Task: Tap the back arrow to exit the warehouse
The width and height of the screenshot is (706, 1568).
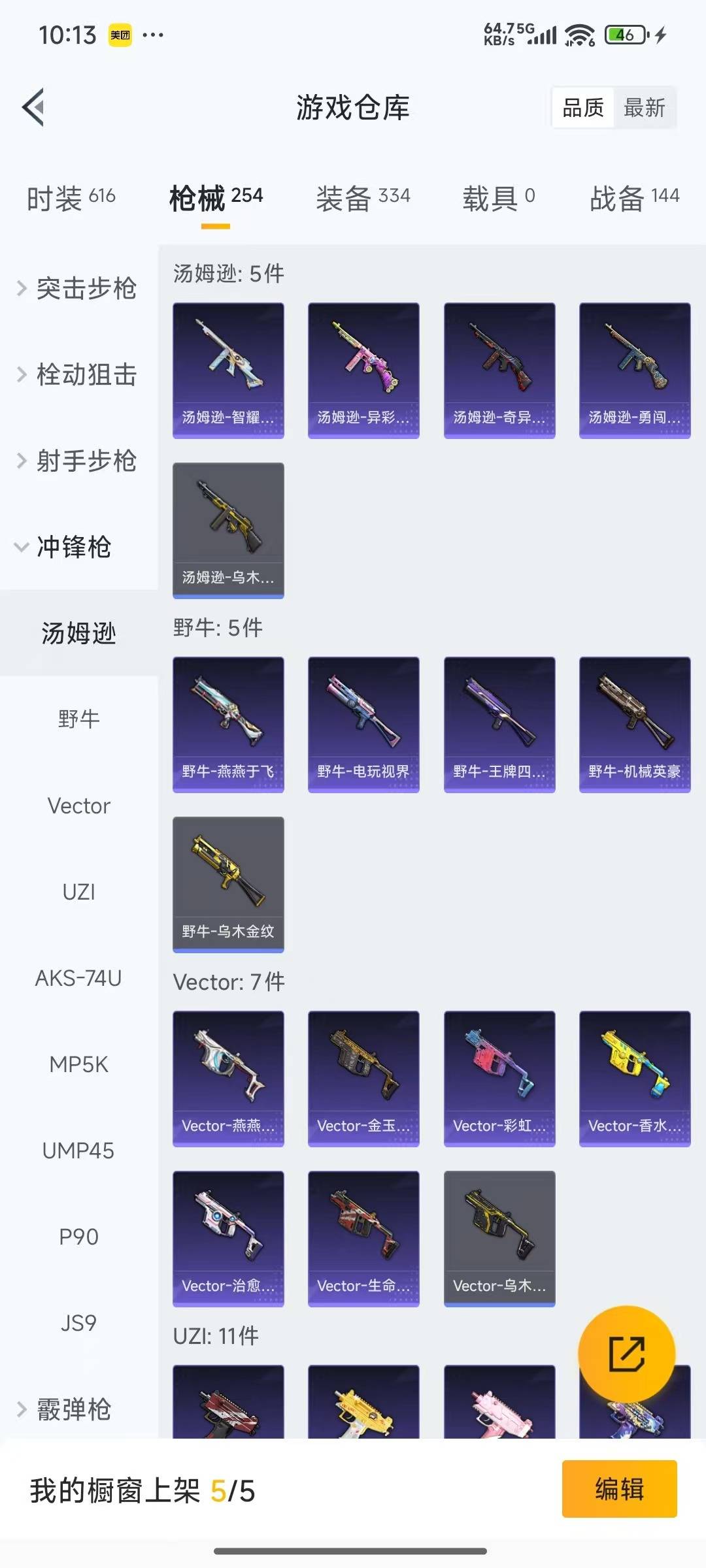Action: 34,107
